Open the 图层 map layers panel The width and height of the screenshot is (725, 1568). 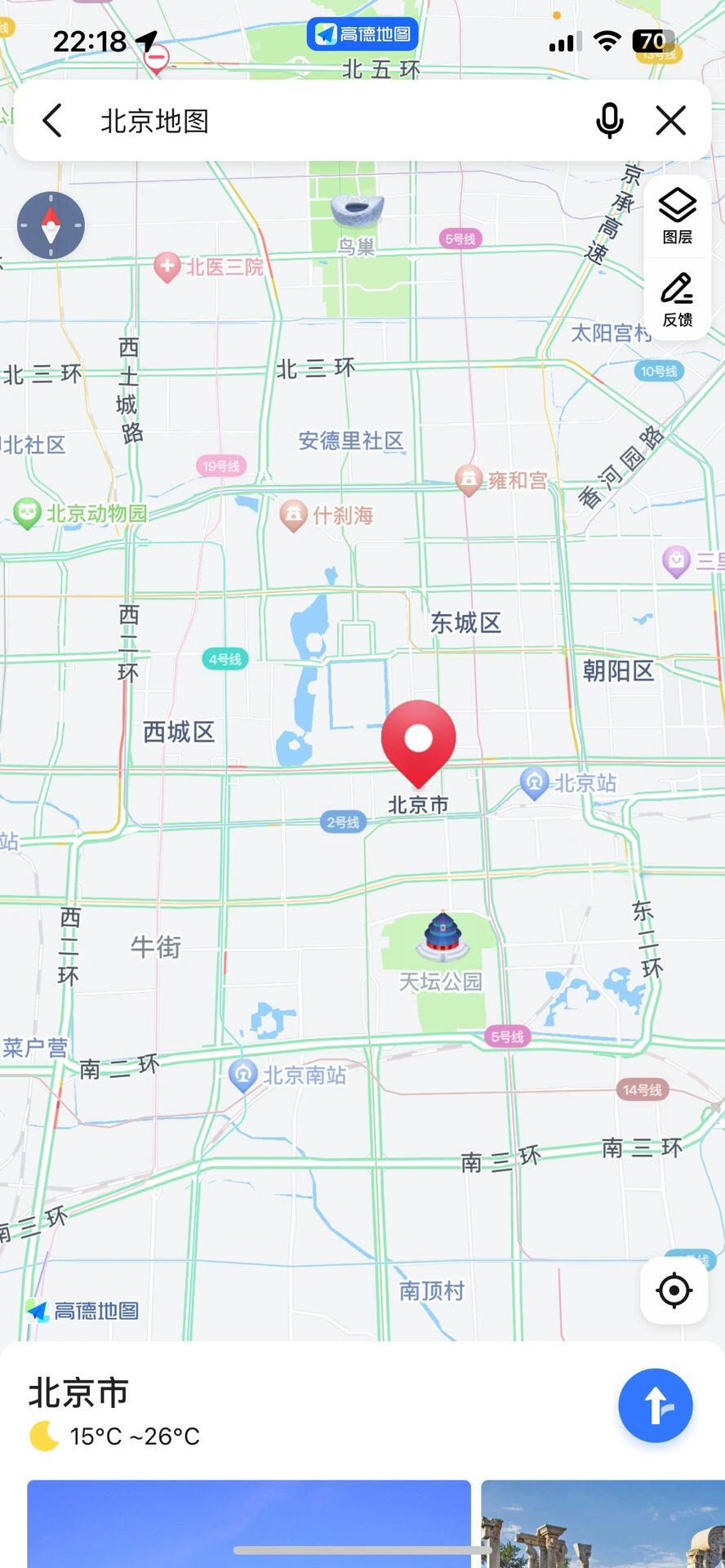pyautogui.click(x=677, y=216)
